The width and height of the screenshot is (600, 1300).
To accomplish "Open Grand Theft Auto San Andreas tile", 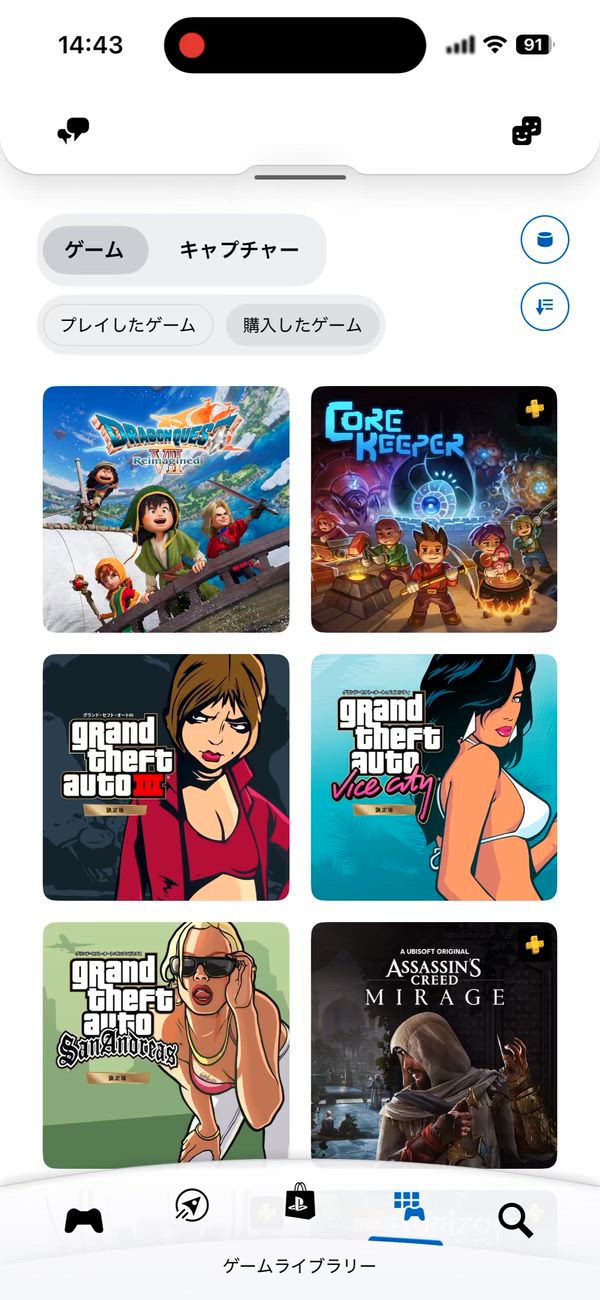I will coord(166,1045).
